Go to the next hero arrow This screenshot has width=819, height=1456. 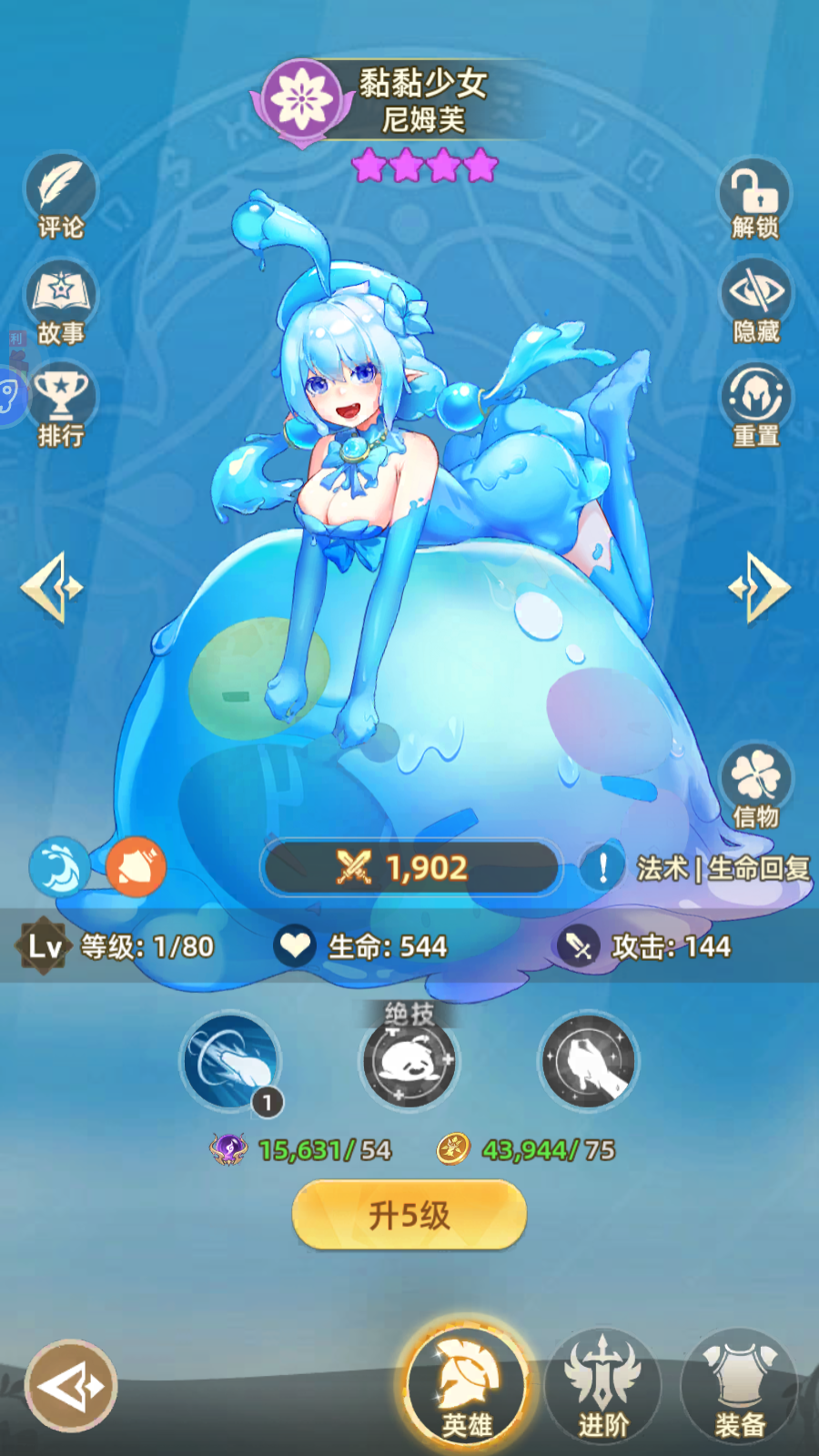[x=761, y=587]
